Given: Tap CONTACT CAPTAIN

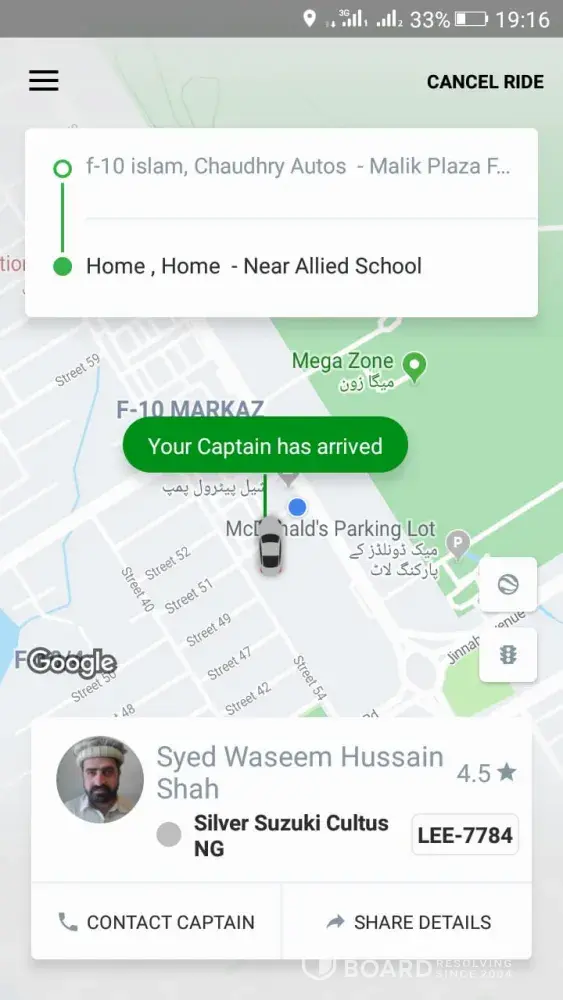Looking at the screenshot, I should pyautogui.click(x=156, y=922).
